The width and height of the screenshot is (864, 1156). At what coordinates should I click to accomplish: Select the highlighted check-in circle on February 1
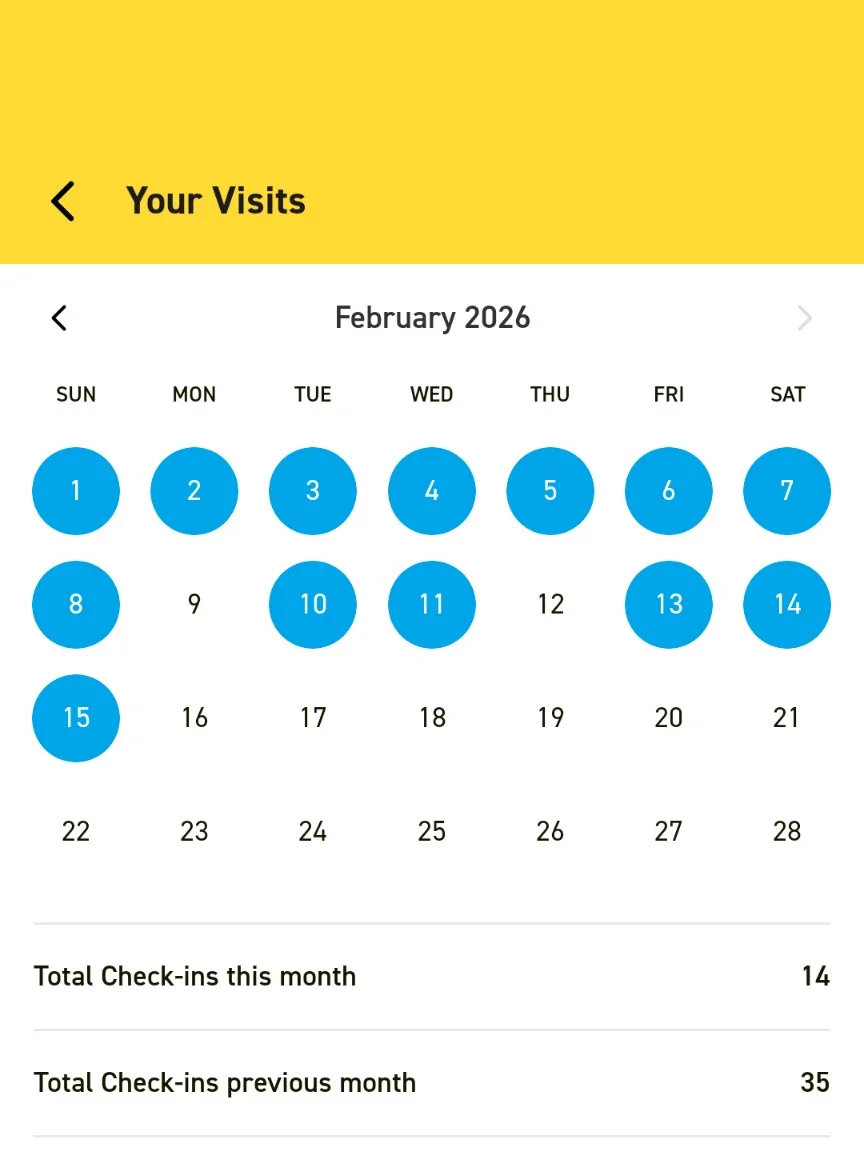click(x=76, y=491)
